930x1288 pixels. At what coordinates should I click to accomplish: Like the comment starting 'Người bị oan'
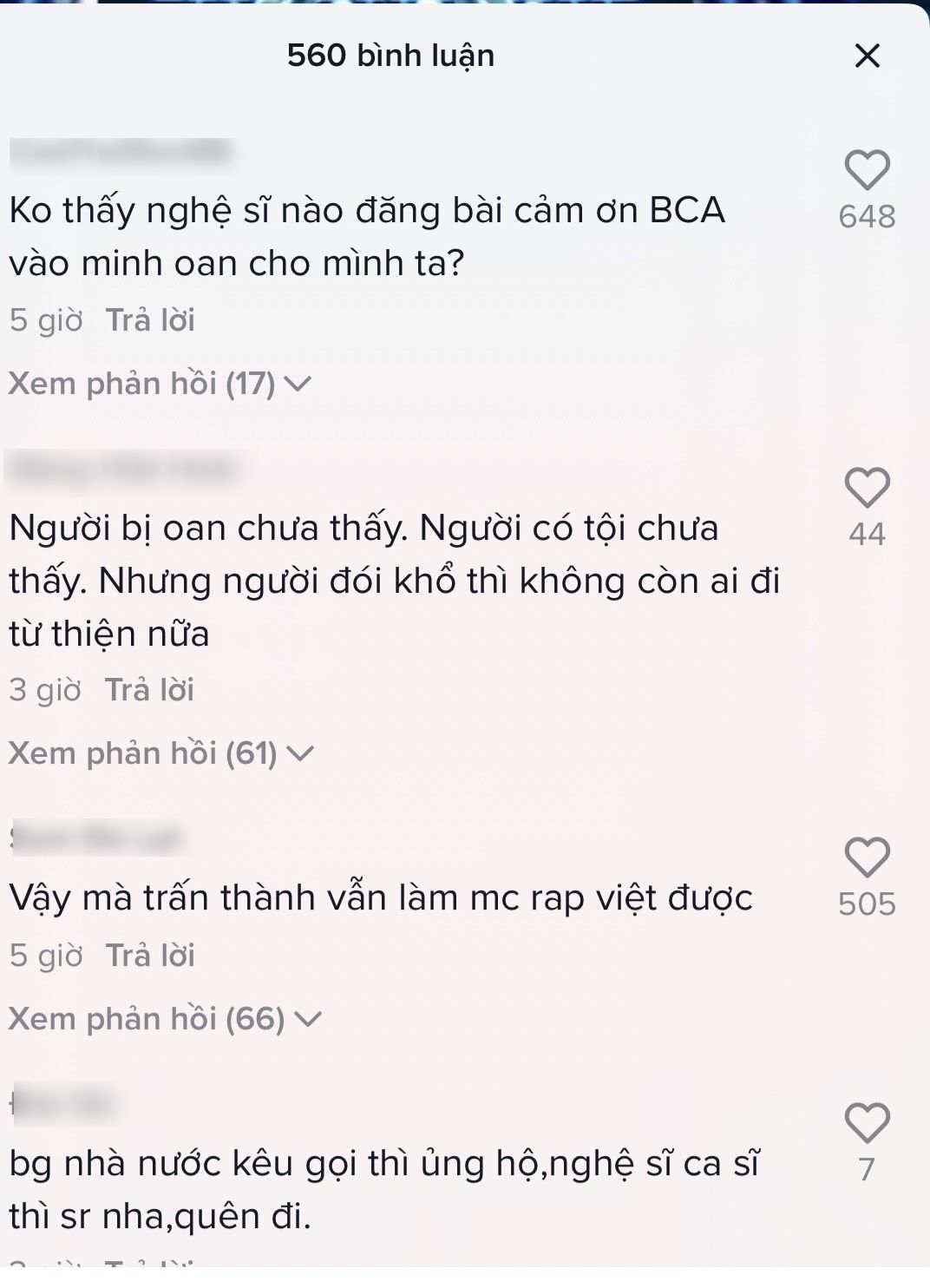click(x=867, y=488)
